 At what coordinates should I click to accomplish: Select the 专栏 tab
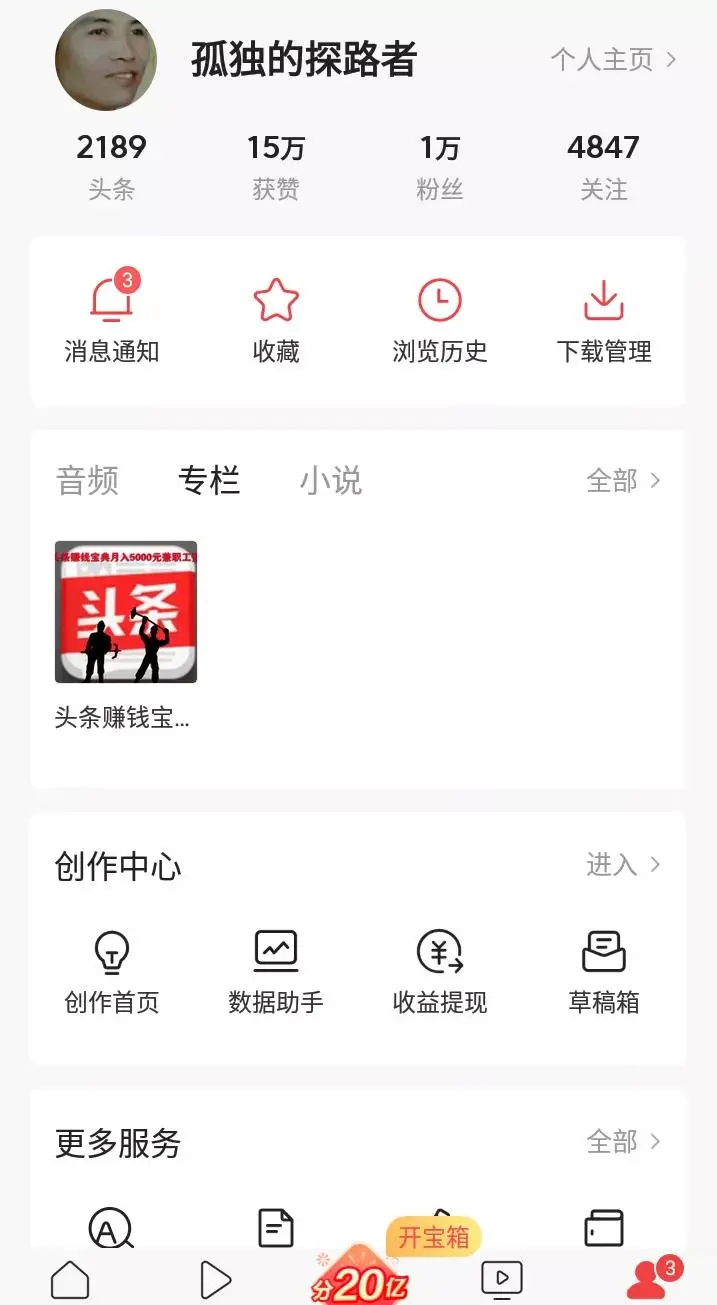[x=209, y=481]
